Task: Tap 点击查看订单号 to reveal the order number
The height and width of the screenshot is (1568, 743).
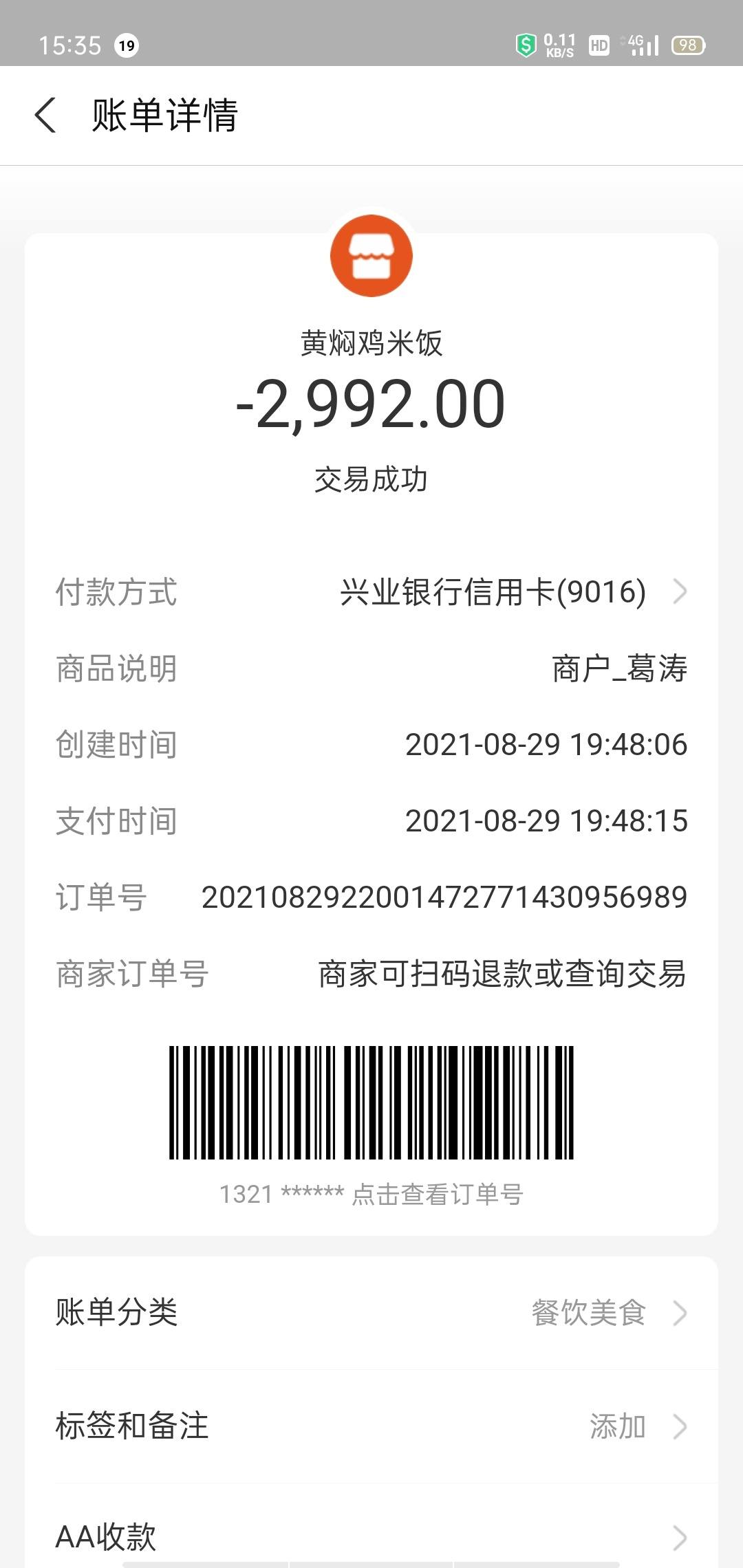Action: 438,1195
